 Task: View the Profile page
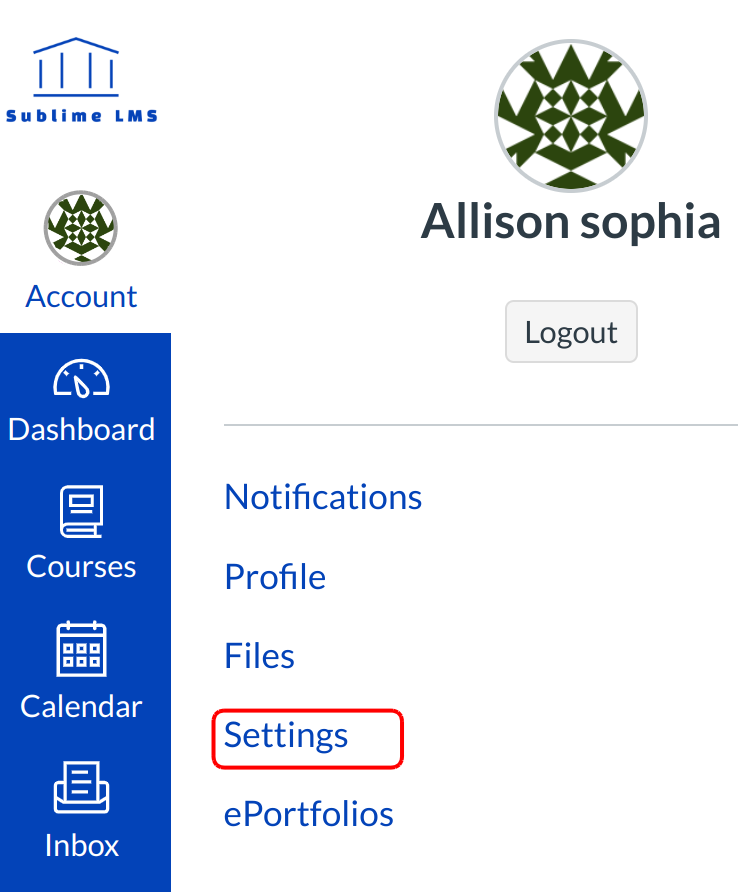point(275,577)
